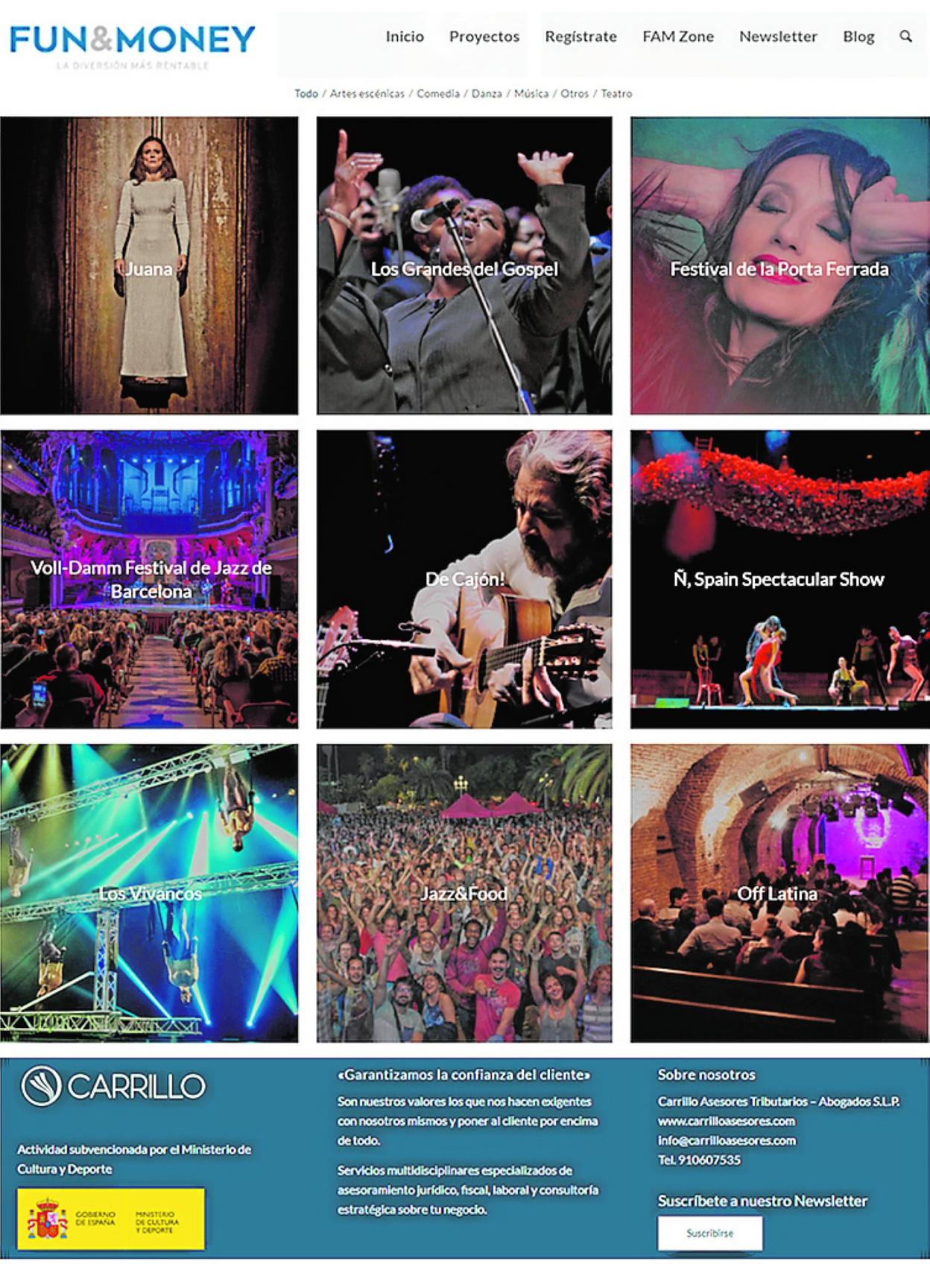Go to the Inicio page
930x1288 pixels.
coord(405,37)
